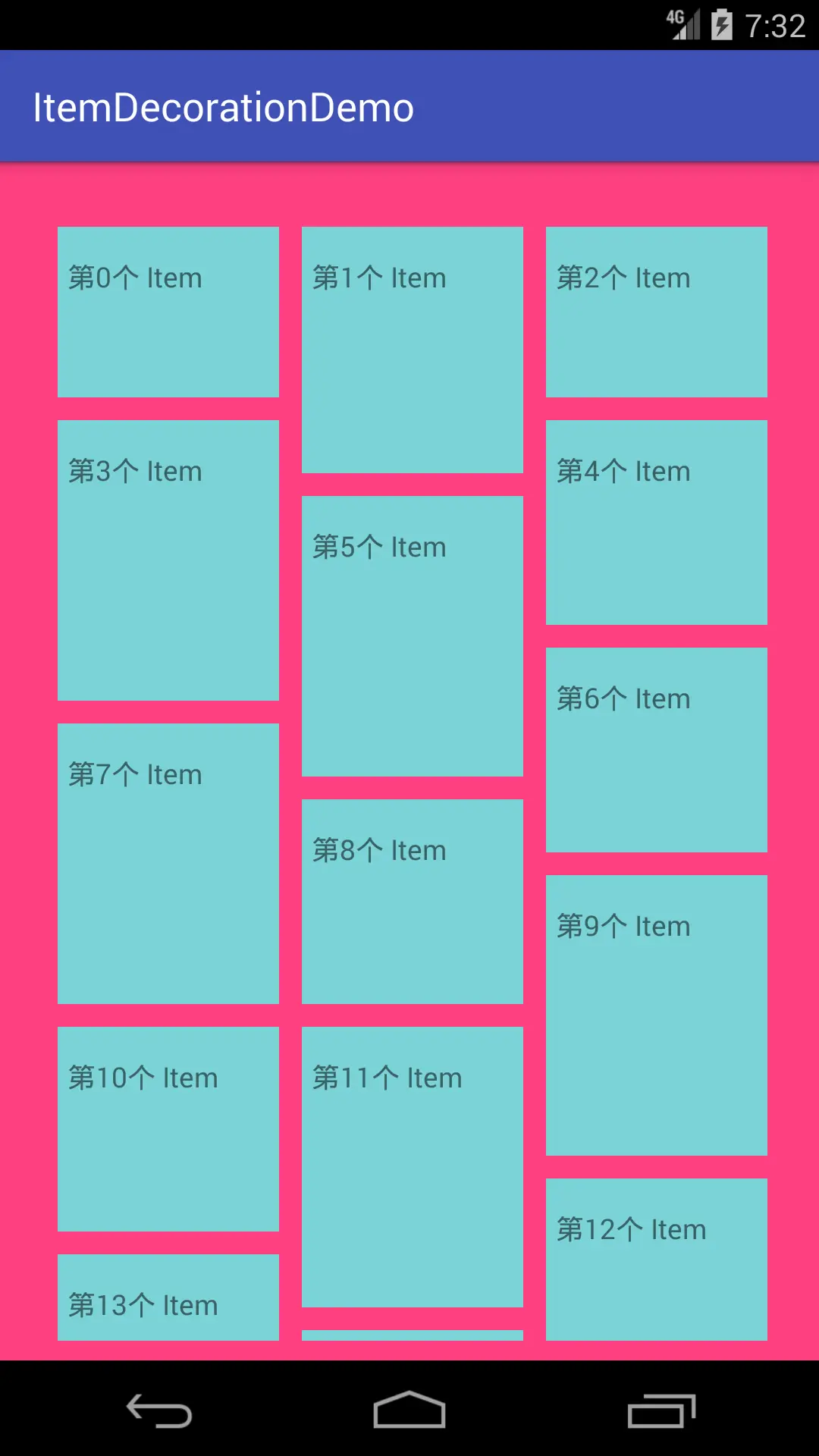Go back using the system back button
The width and height of the screenshot is (819, 1456).
(159, 1411)
